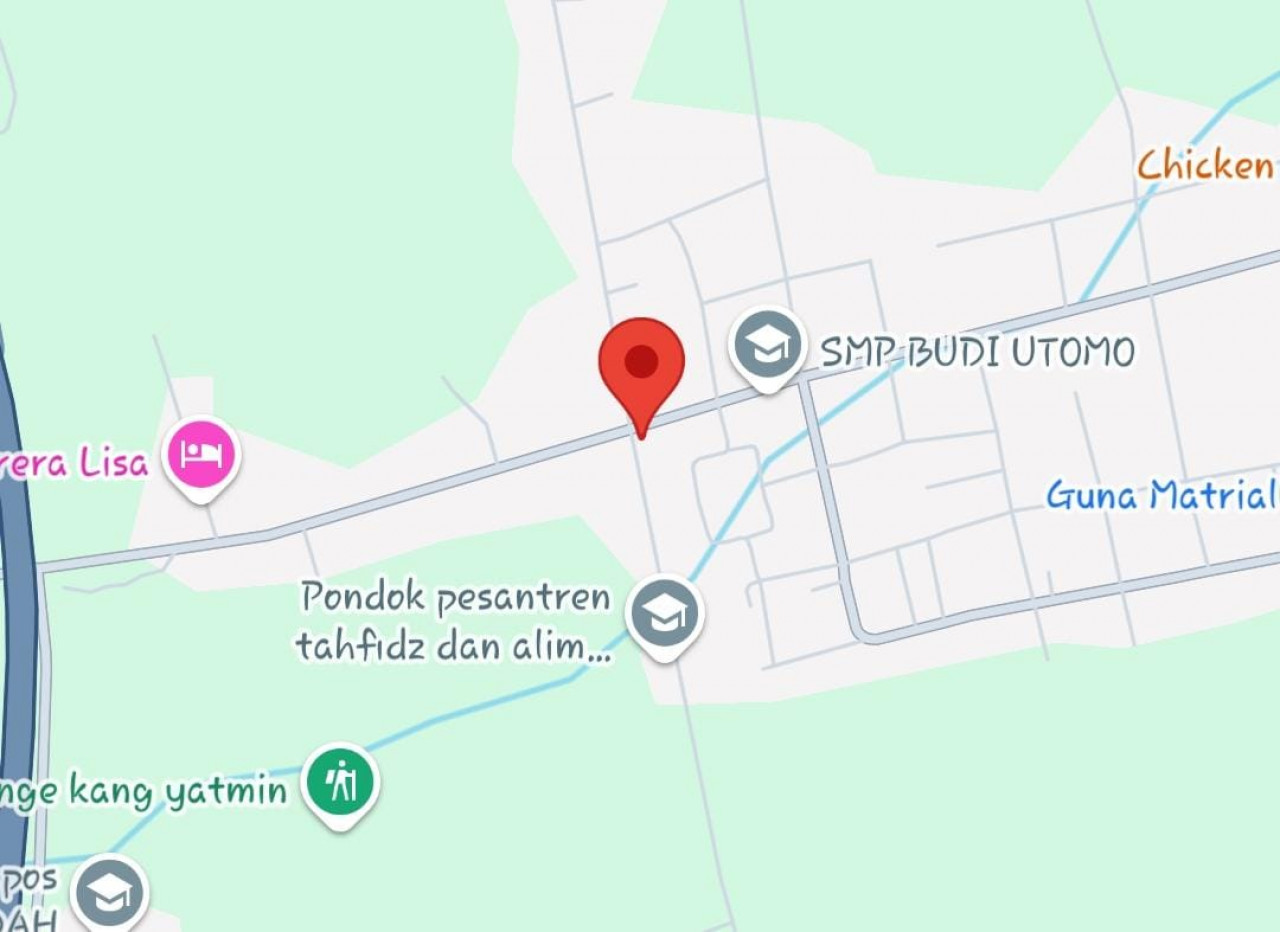Open the SMP BUDI UTOMO school marker
The width and height of the screenshot is (1280, 932).
tap(768, 344)
